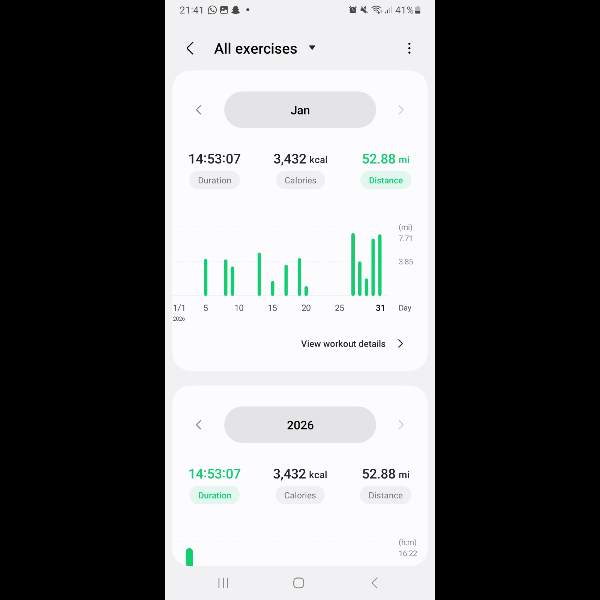The width and height of the screenshot is (600, 600).
Task: Select Duration chip in the Jan card
Action: (214, 180)
